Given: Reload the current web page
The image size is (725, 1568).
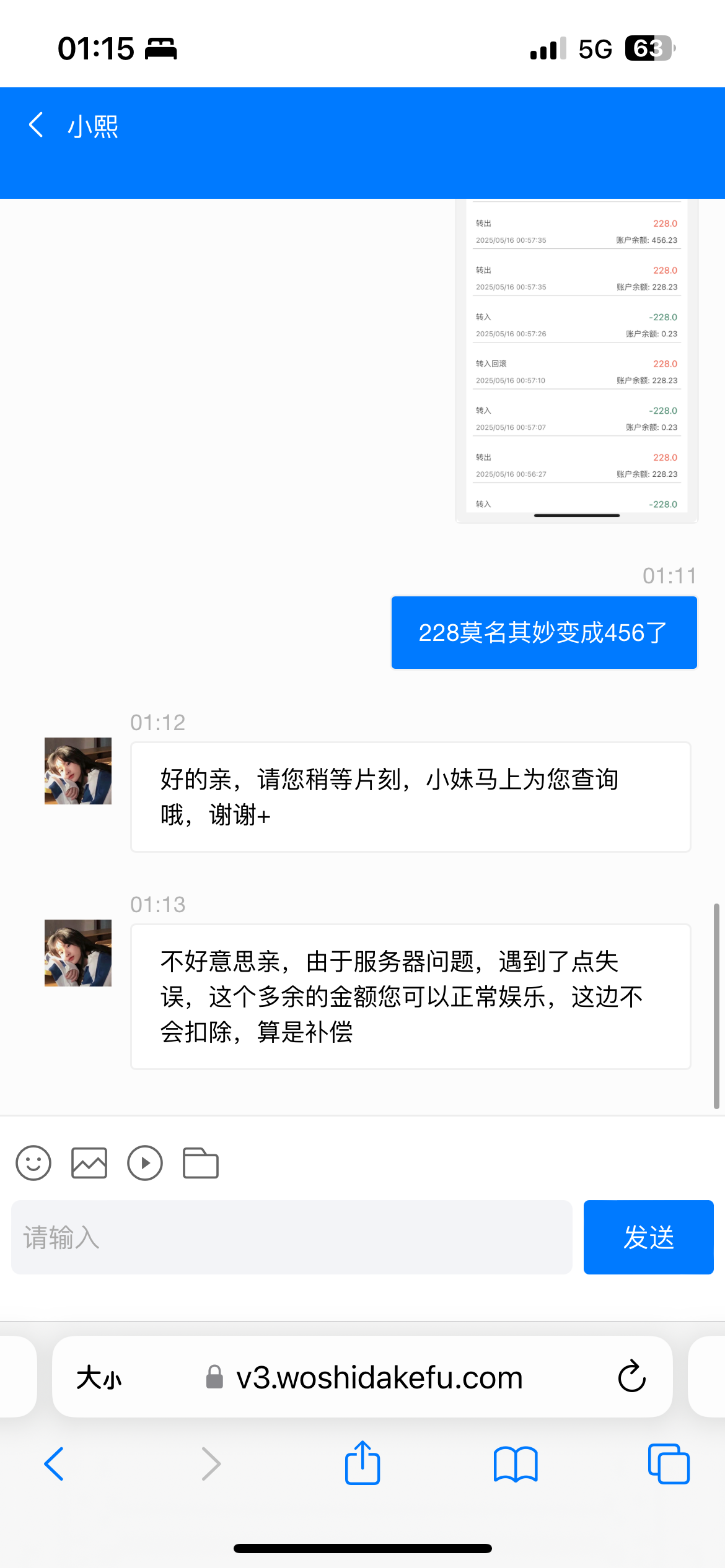Looking at the screenshot, I should (x=631, y=1377).
